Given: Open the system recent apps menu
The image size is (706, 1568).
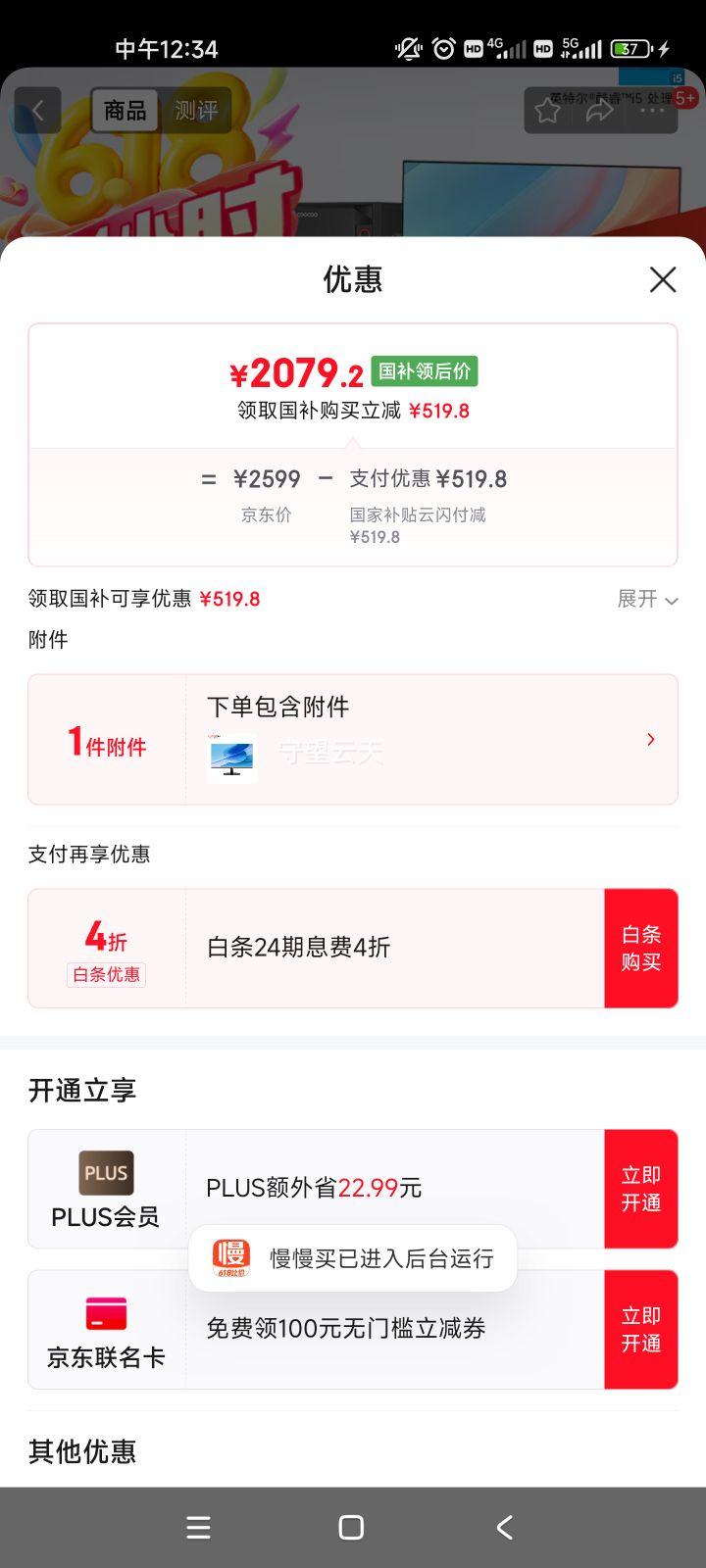Looking at the screenshot, I should (x=199, y=1527).
